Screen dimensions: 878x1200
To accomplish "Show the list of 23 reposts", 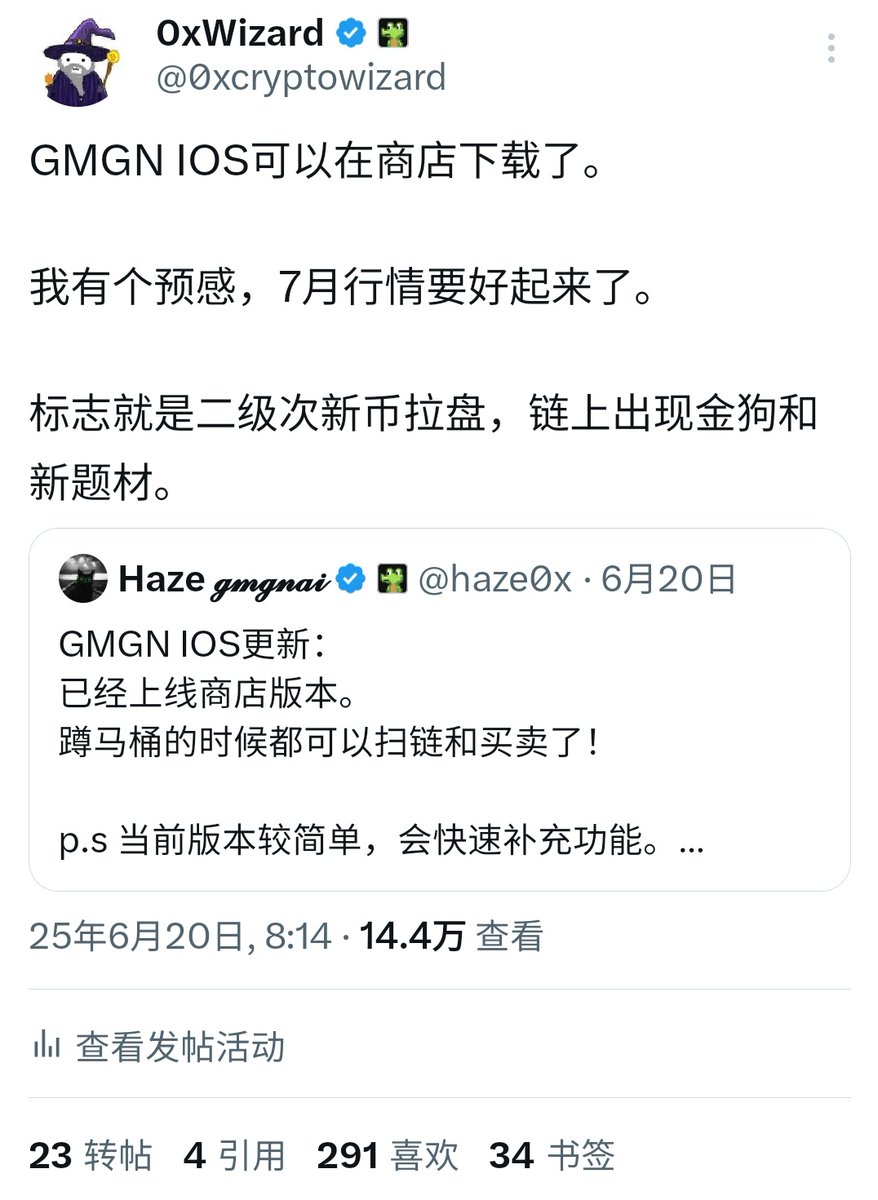I will (91, 1156).
